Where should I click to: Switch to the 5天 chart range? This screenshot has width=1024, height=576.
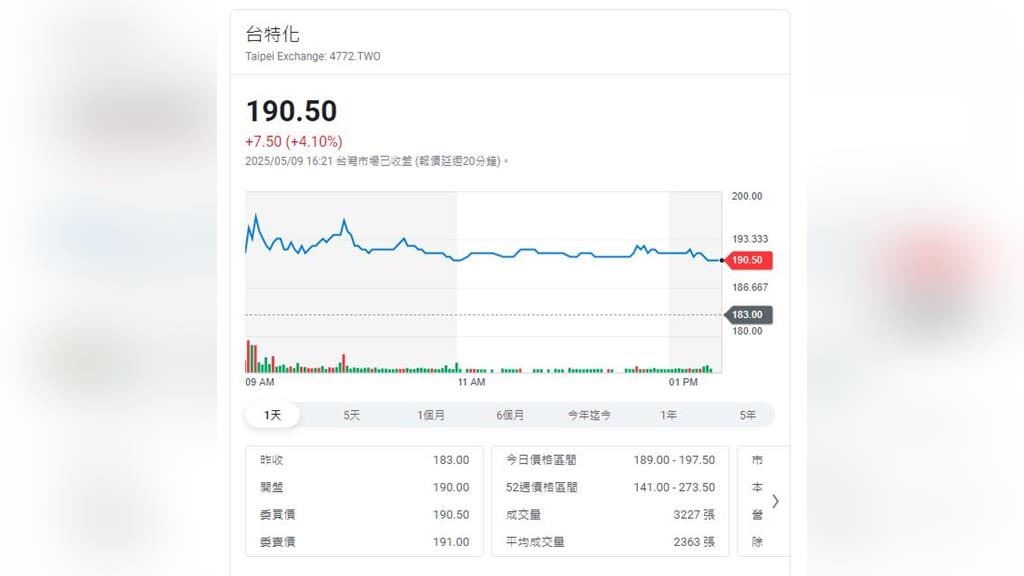(x=352, y=415)
